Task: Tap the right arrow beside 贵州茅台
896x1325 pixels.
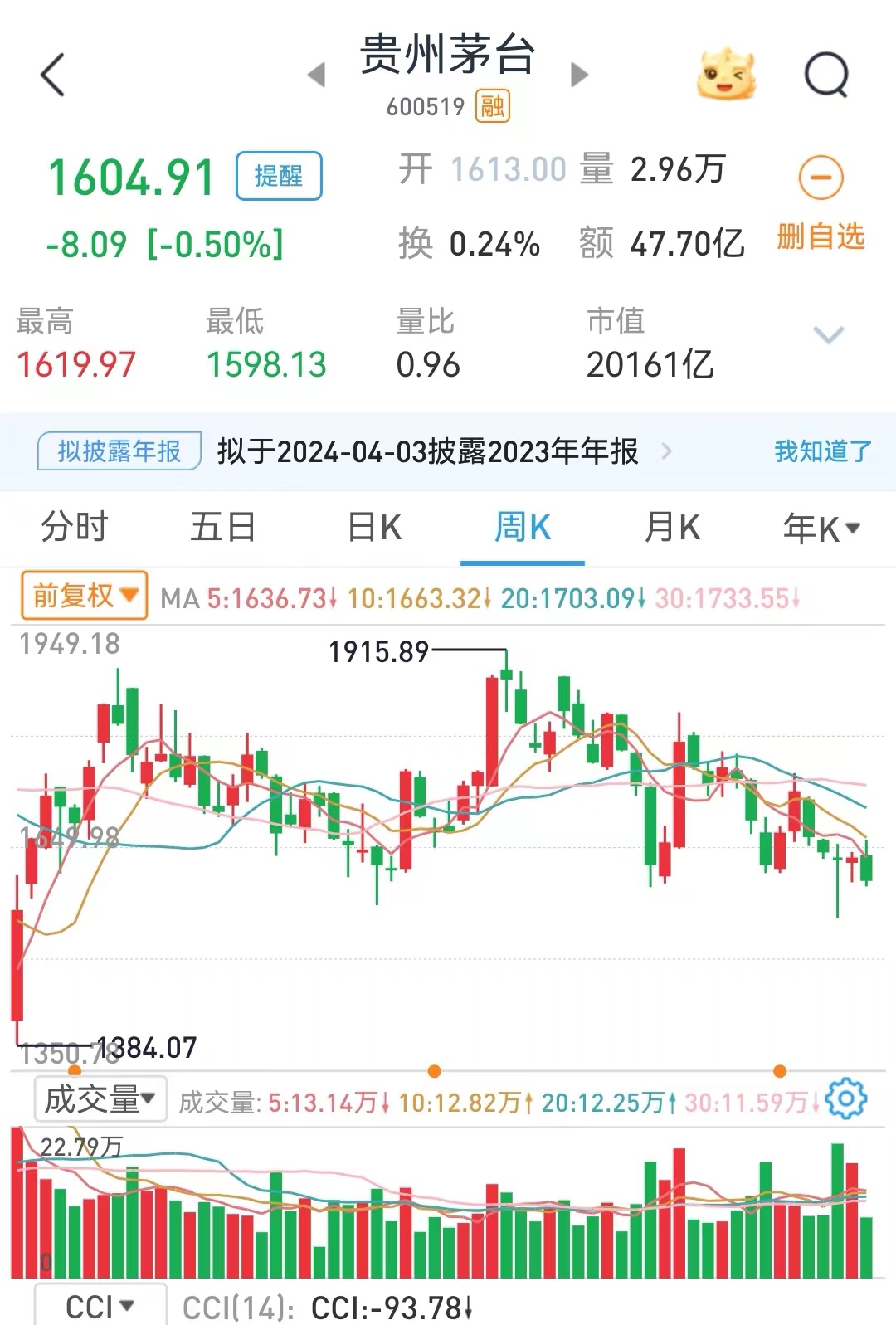Action: 577,75
